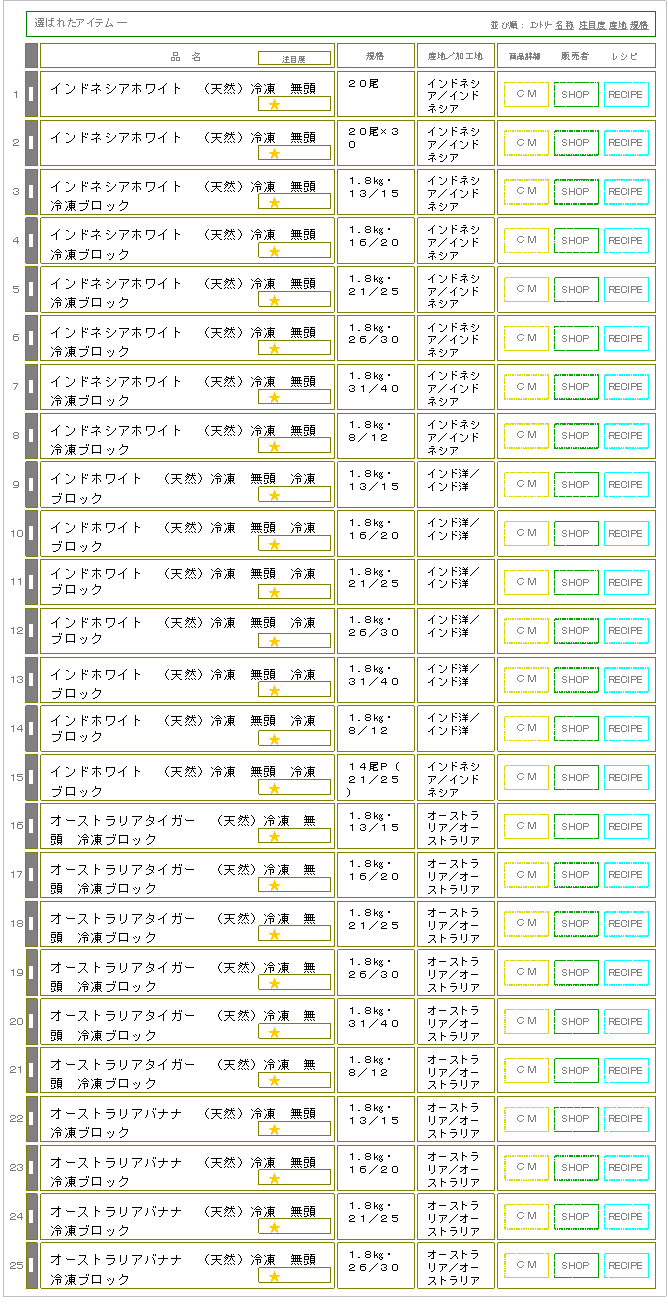This screenshot has width=668, height=1305.
Task: Sort the list by 注目度
Action: pos(591,24)
